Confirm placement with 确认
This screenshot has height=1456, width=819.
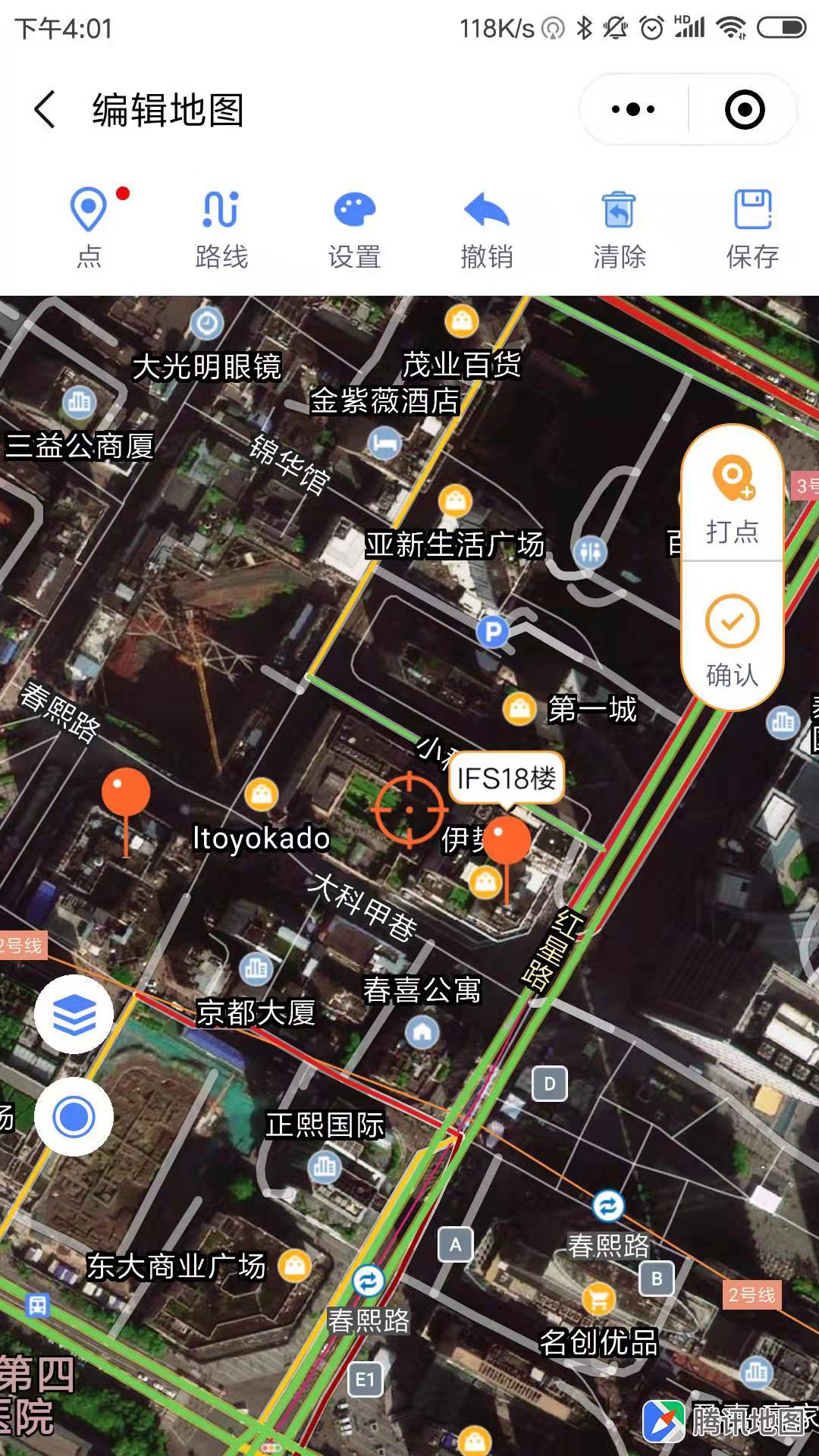coord(733,639)
